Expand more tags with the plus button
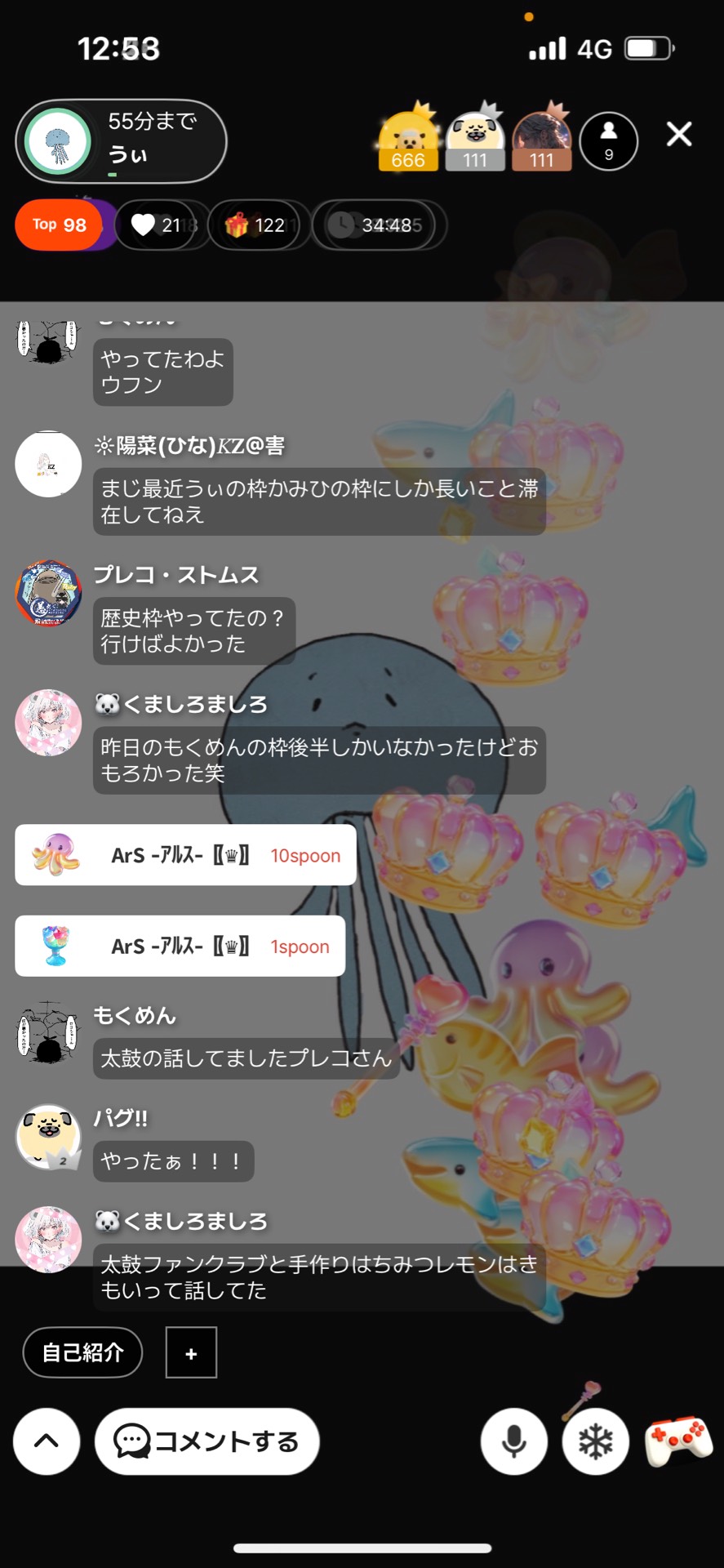This screenshot has width=724, height=1568. tap(190, 1352)
